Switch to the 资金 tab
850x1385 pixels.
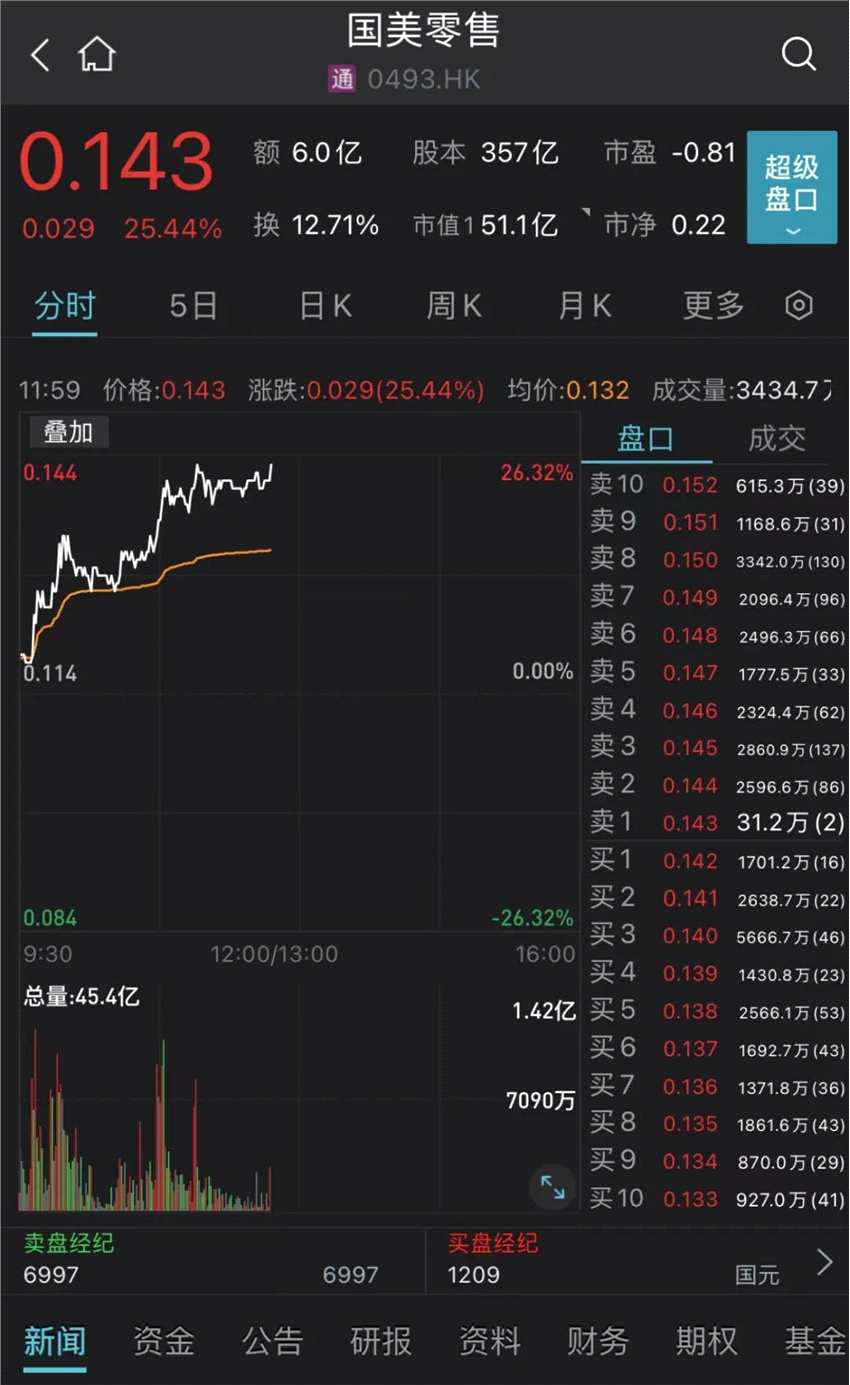coord(164,1341)
